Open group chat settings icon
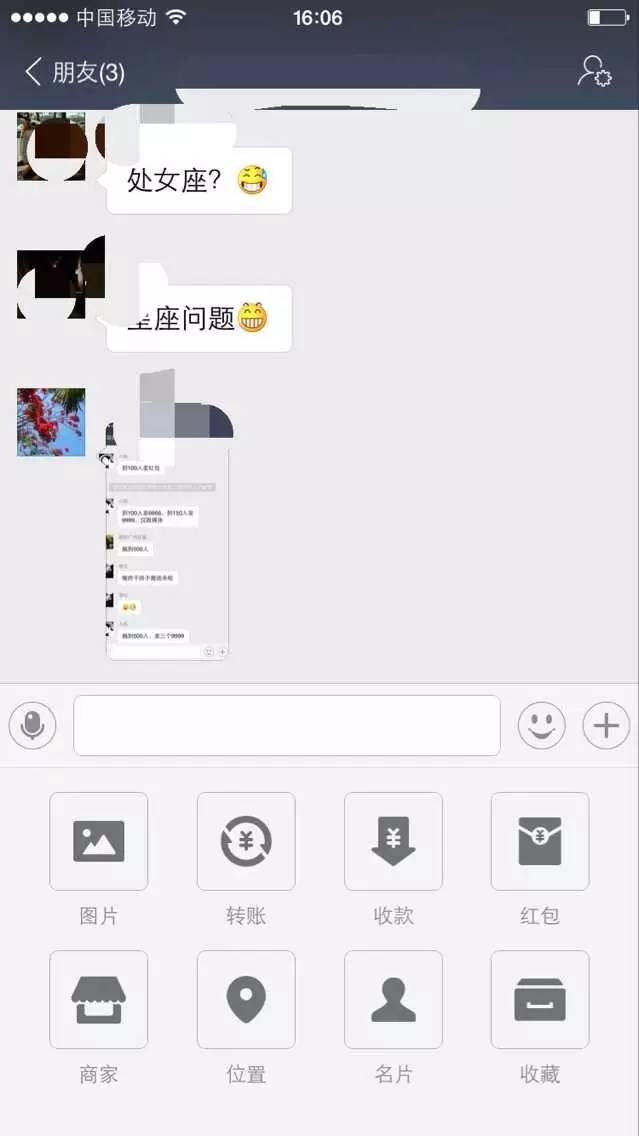 [594, 72]
